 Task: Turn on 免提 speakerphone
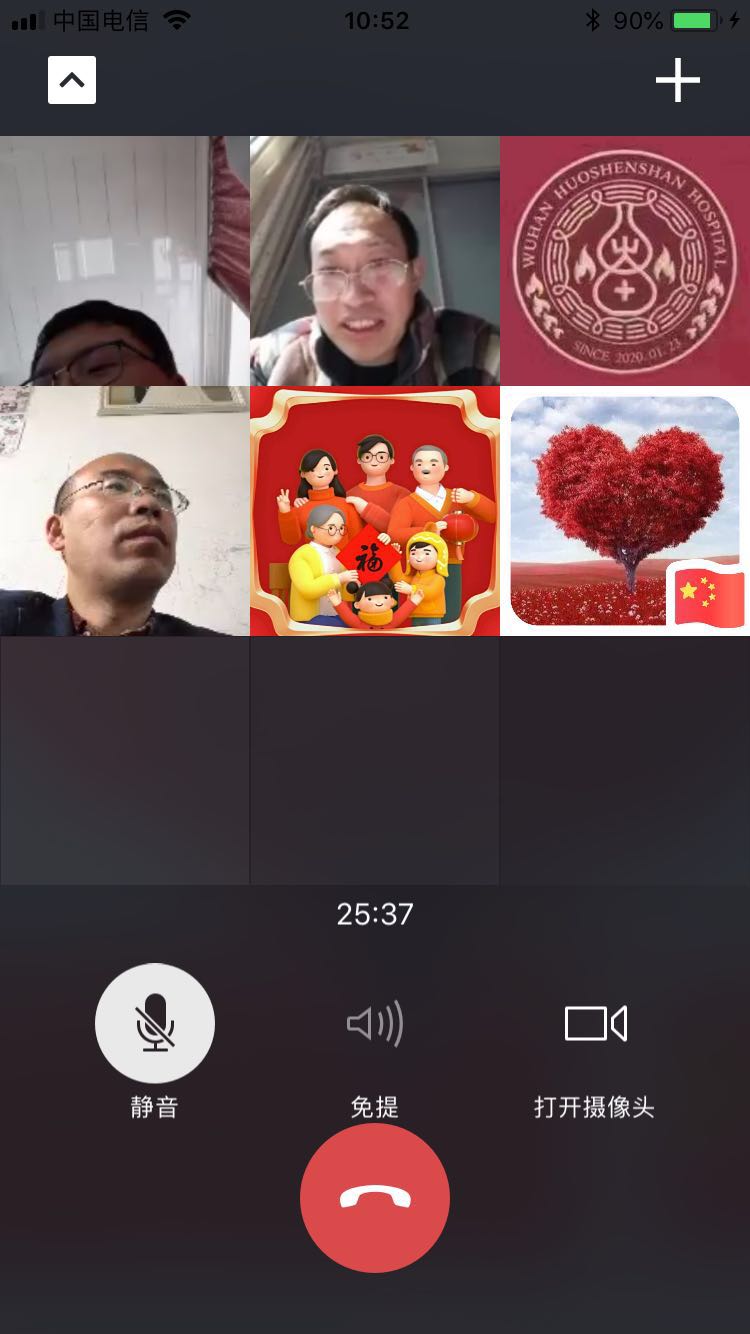(x=375, y=1025)
